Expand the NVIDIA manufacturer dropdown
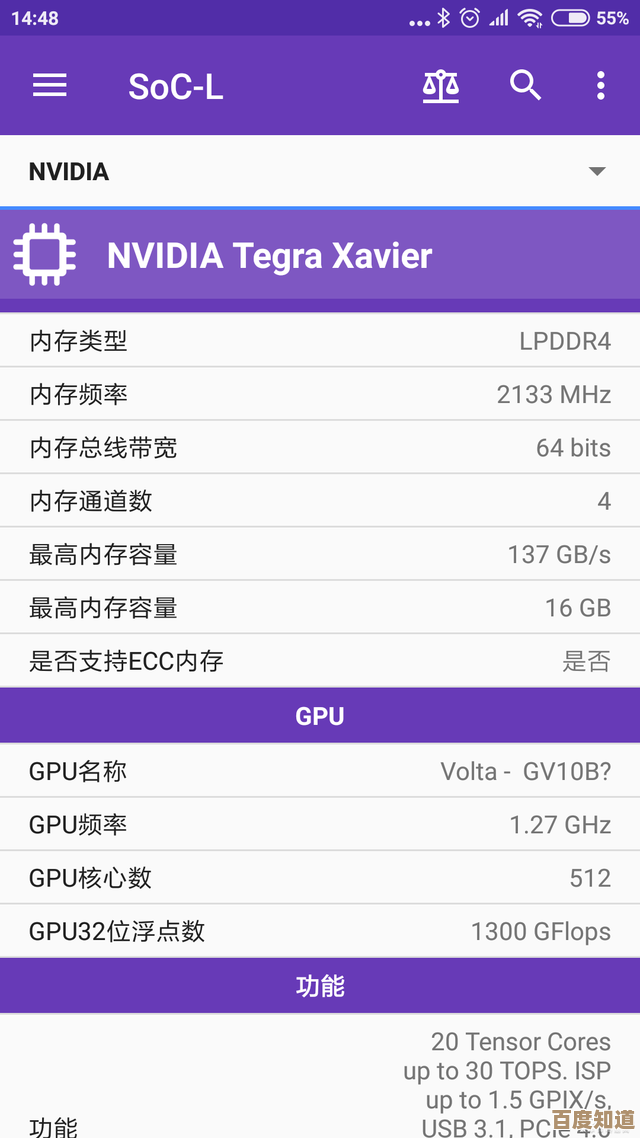This screenshot has width=640, height=1138. pyautogui.click(x=596, y=171)
